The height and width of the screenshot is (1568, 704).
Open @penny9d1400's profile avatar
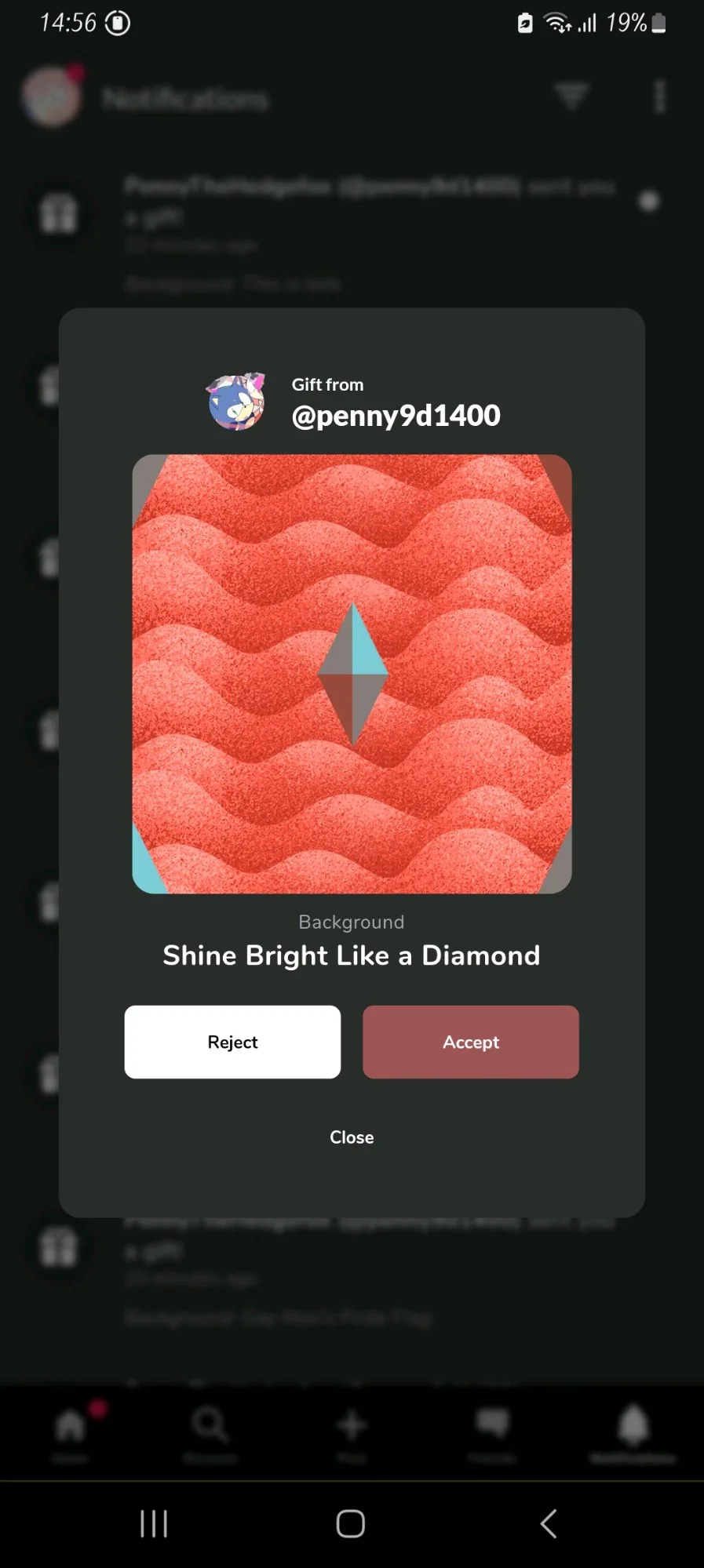click(236, 402)
